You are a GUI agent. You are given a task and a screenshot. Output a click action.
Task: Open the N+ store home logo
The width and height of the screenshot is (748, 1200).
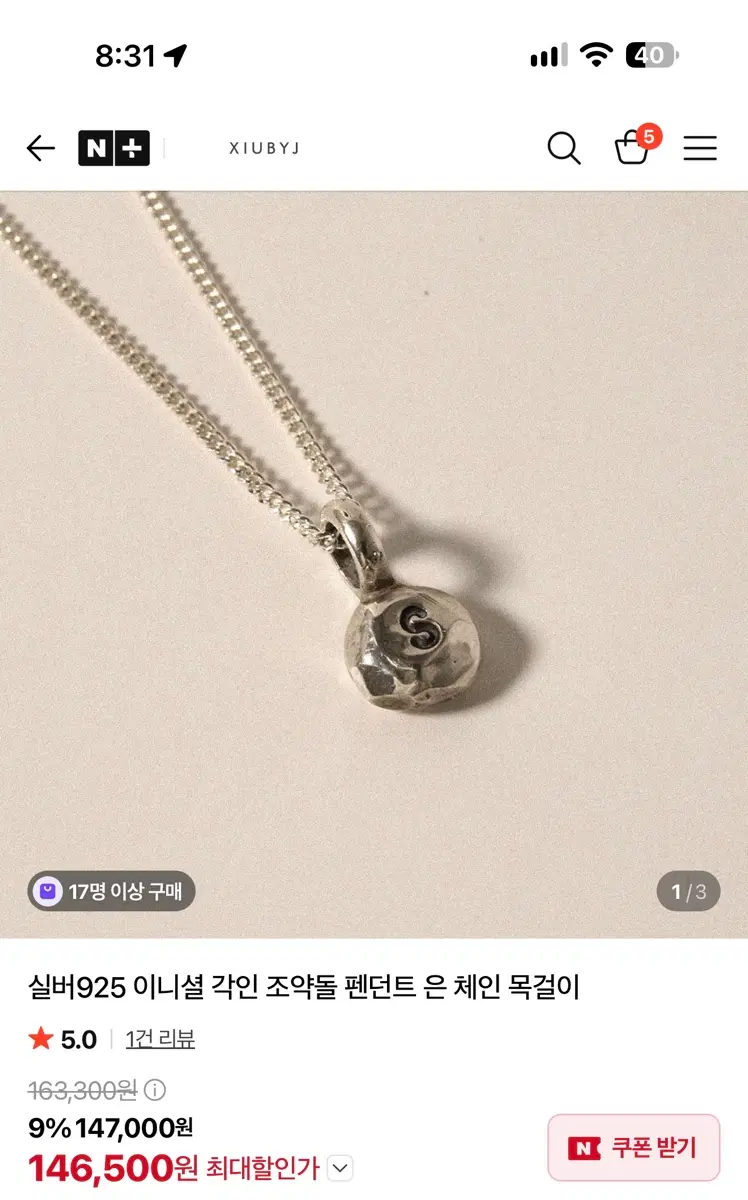[x=114, y=149]
